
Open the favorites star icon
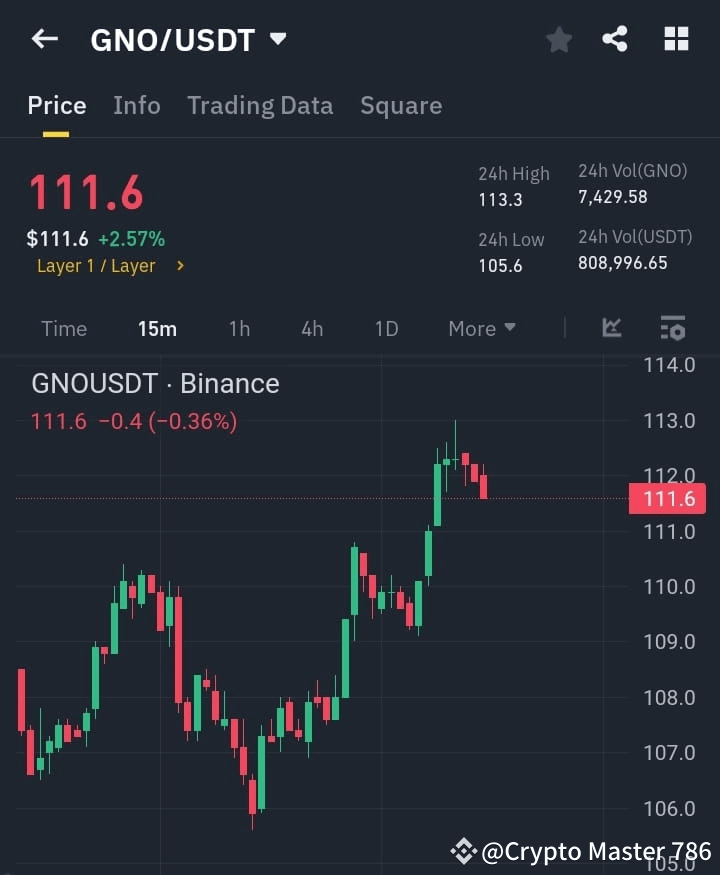[x=559, y=39]
